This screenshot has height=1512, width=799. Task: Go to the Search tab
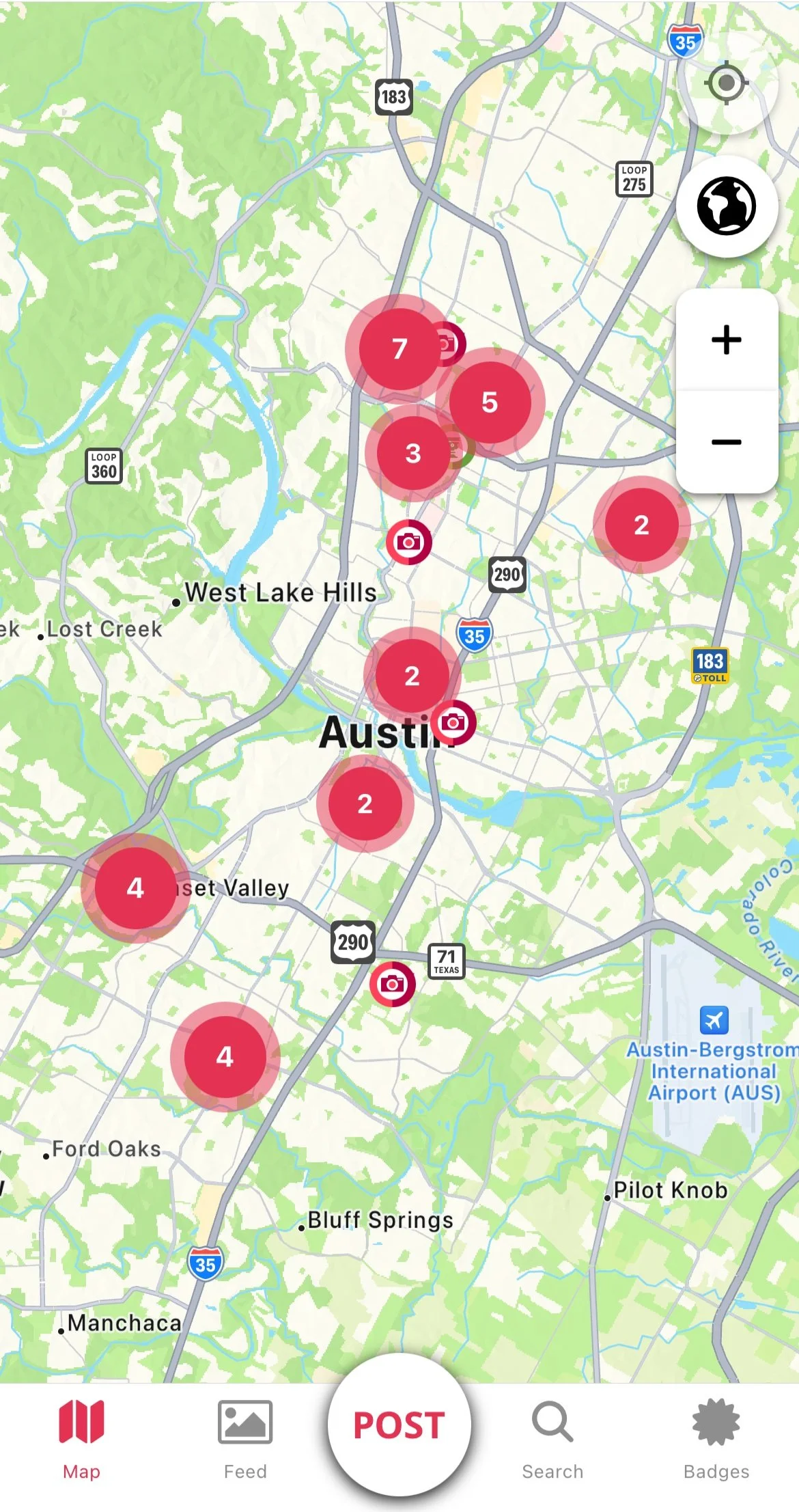click(x=552, y=1438)
